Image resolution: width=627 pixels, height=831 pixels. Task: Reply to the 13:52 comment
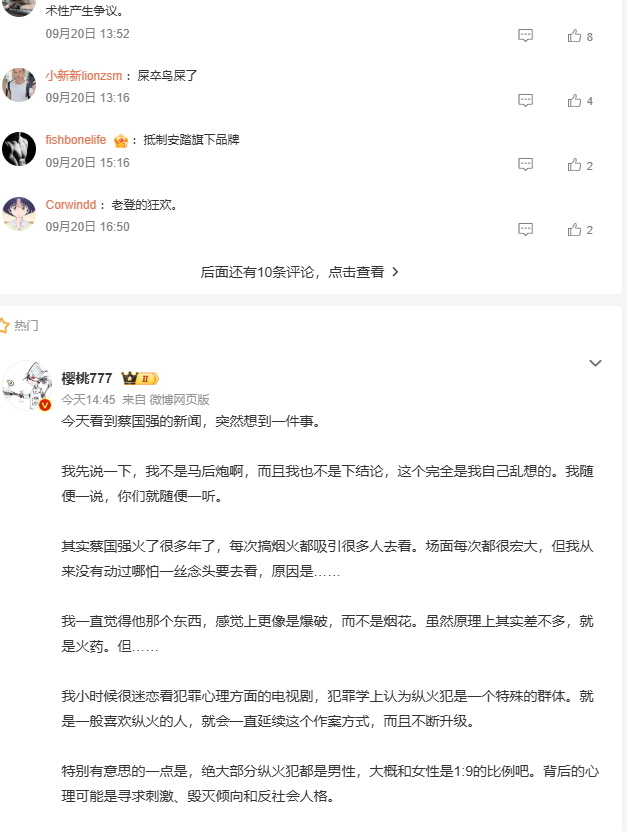pos(525,36)
